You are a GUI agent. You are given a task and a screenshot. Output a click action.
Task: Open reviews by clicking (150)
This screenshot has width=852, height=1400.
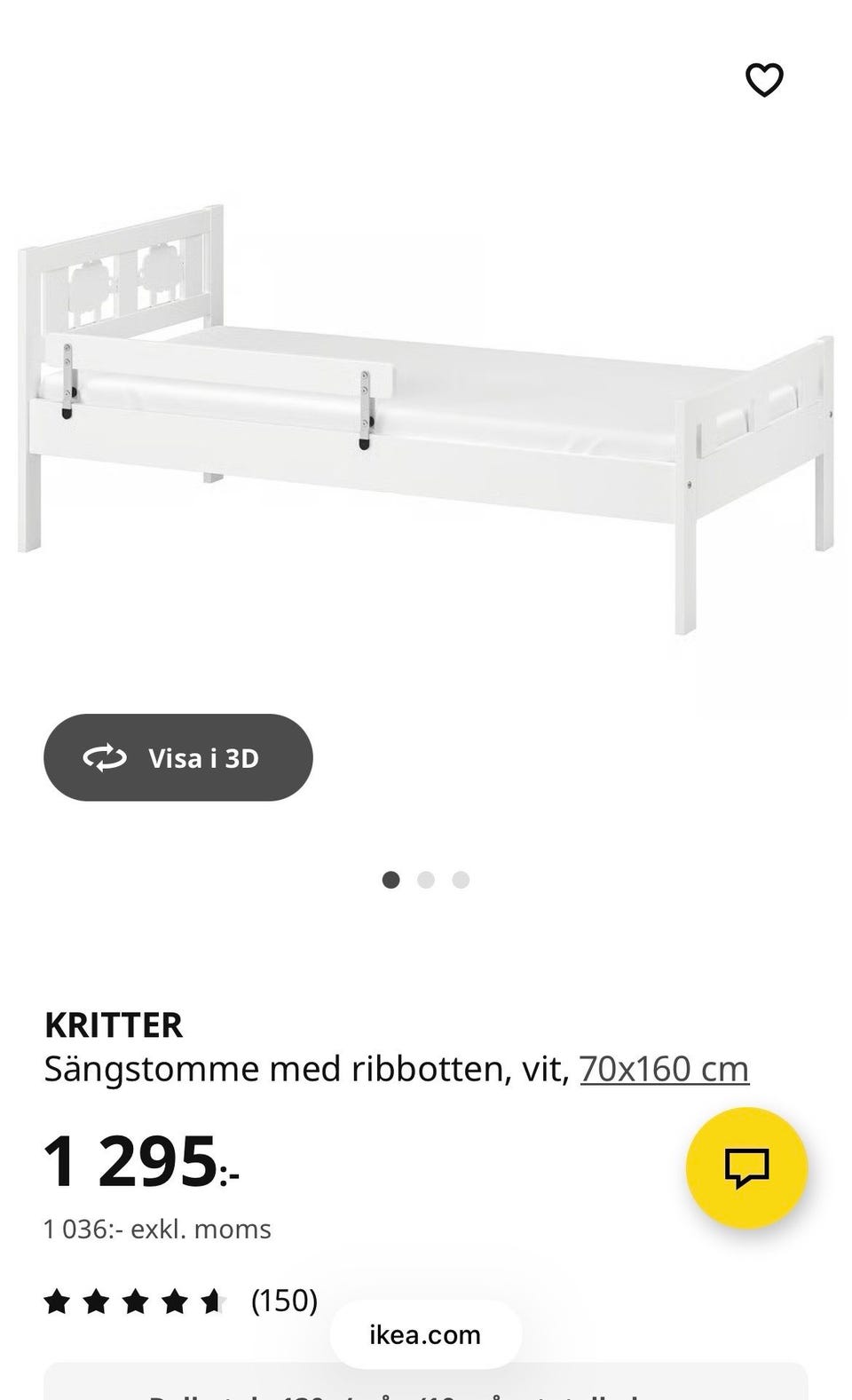(282, 1302)
